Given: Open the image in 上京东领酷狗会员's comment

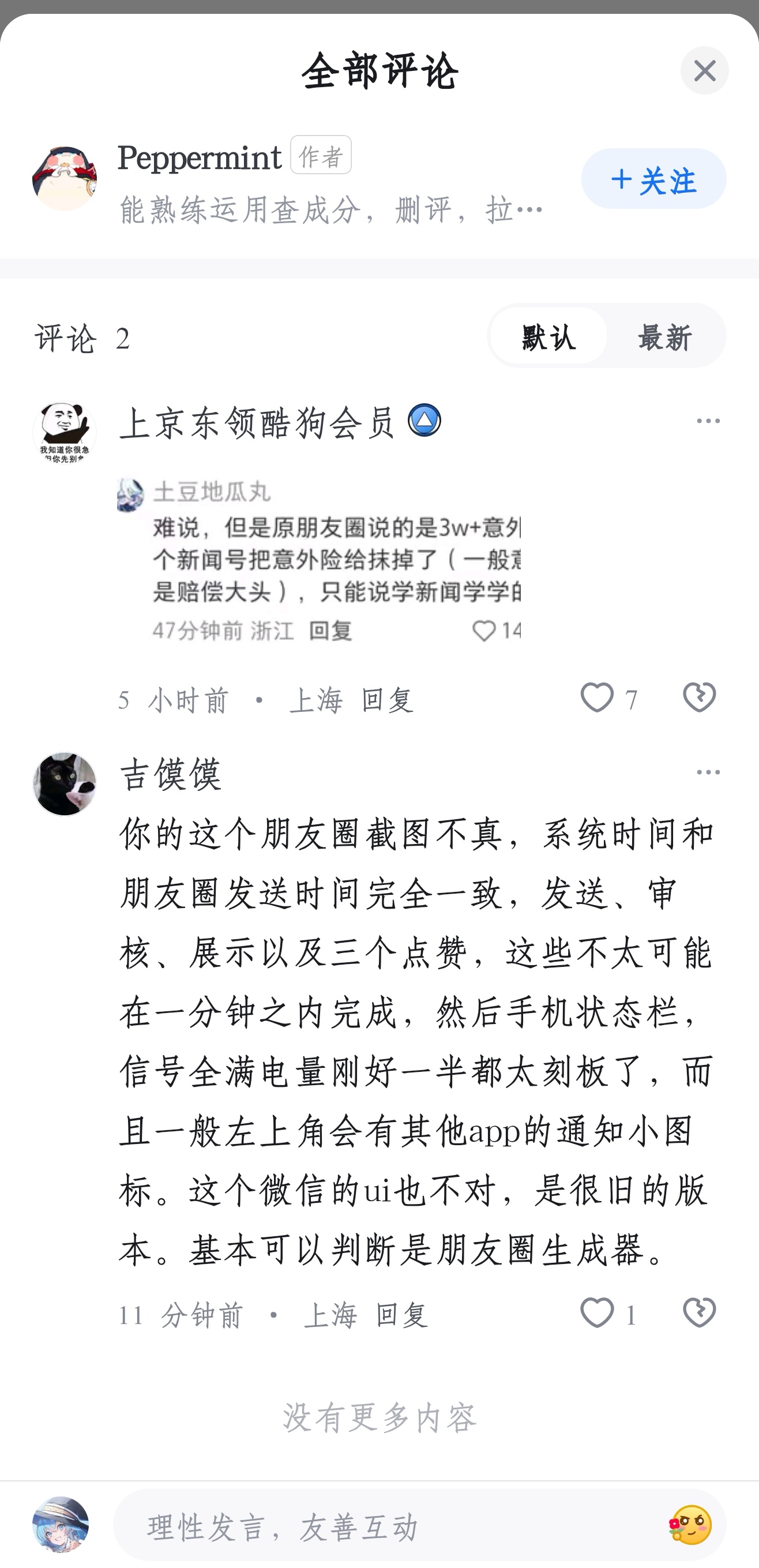Looking at the screenshot, I should click(319, 561).
